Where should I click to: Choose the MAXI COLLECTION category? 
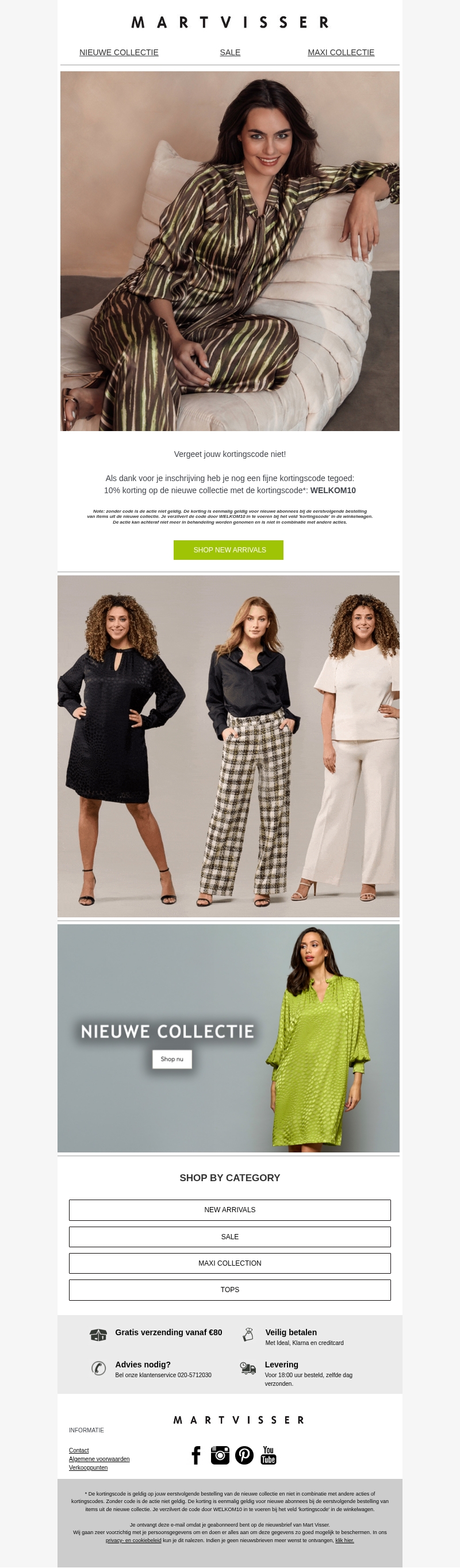click(229, 1263)
